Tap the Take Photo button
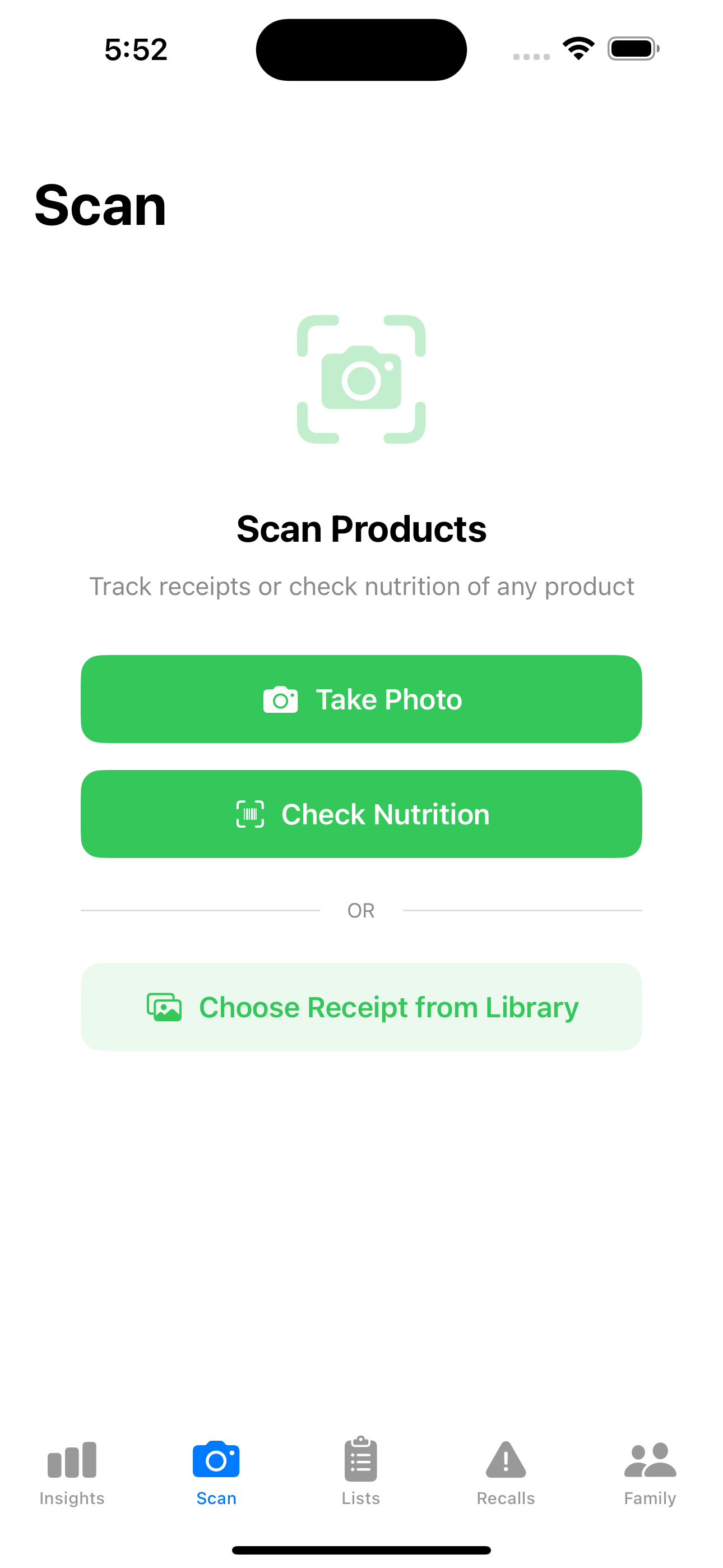Viewport: 723px width, 1568px height. 361,699
